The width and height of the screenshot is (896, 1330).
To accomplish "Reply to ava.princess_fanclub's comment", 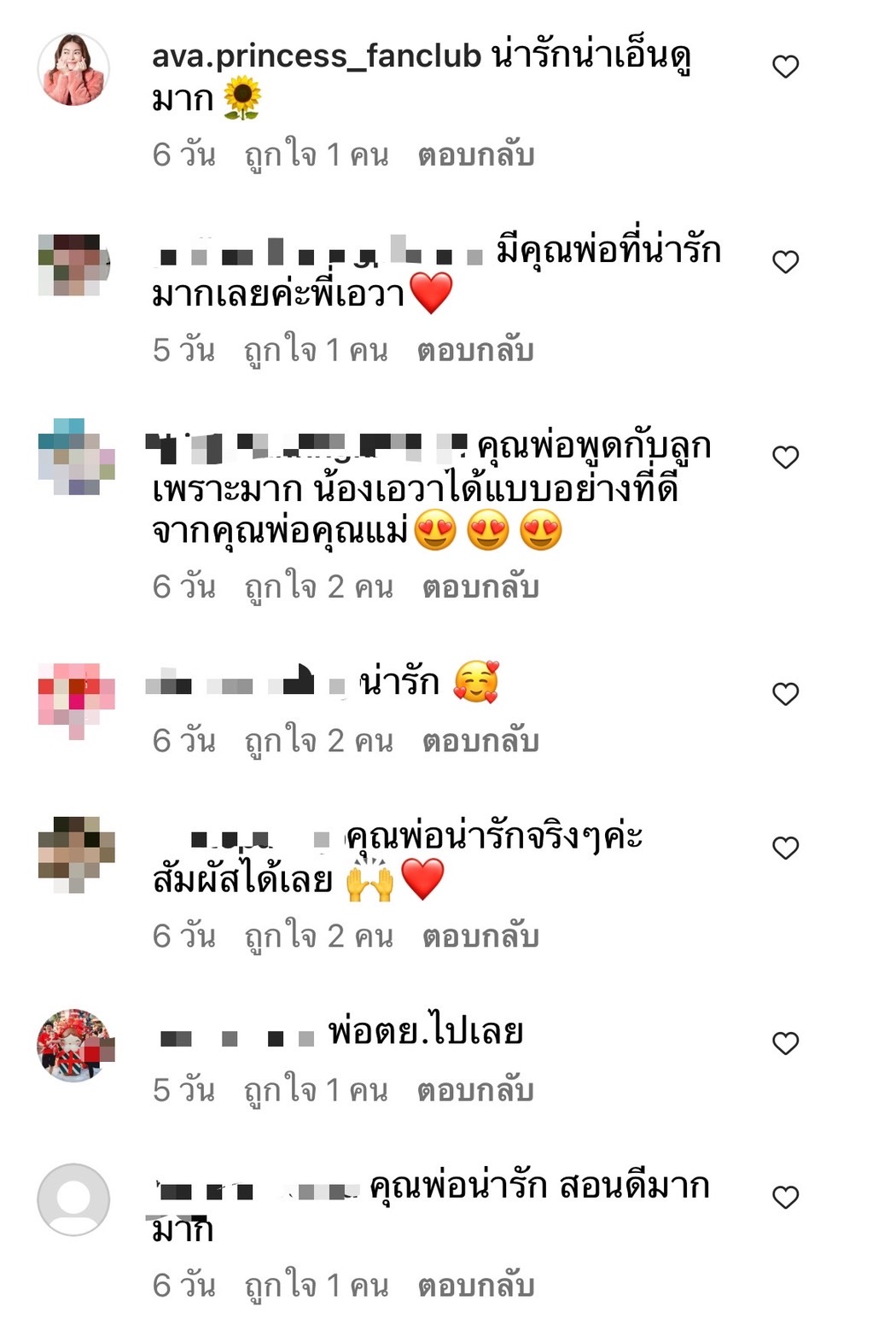I will 475,155.
